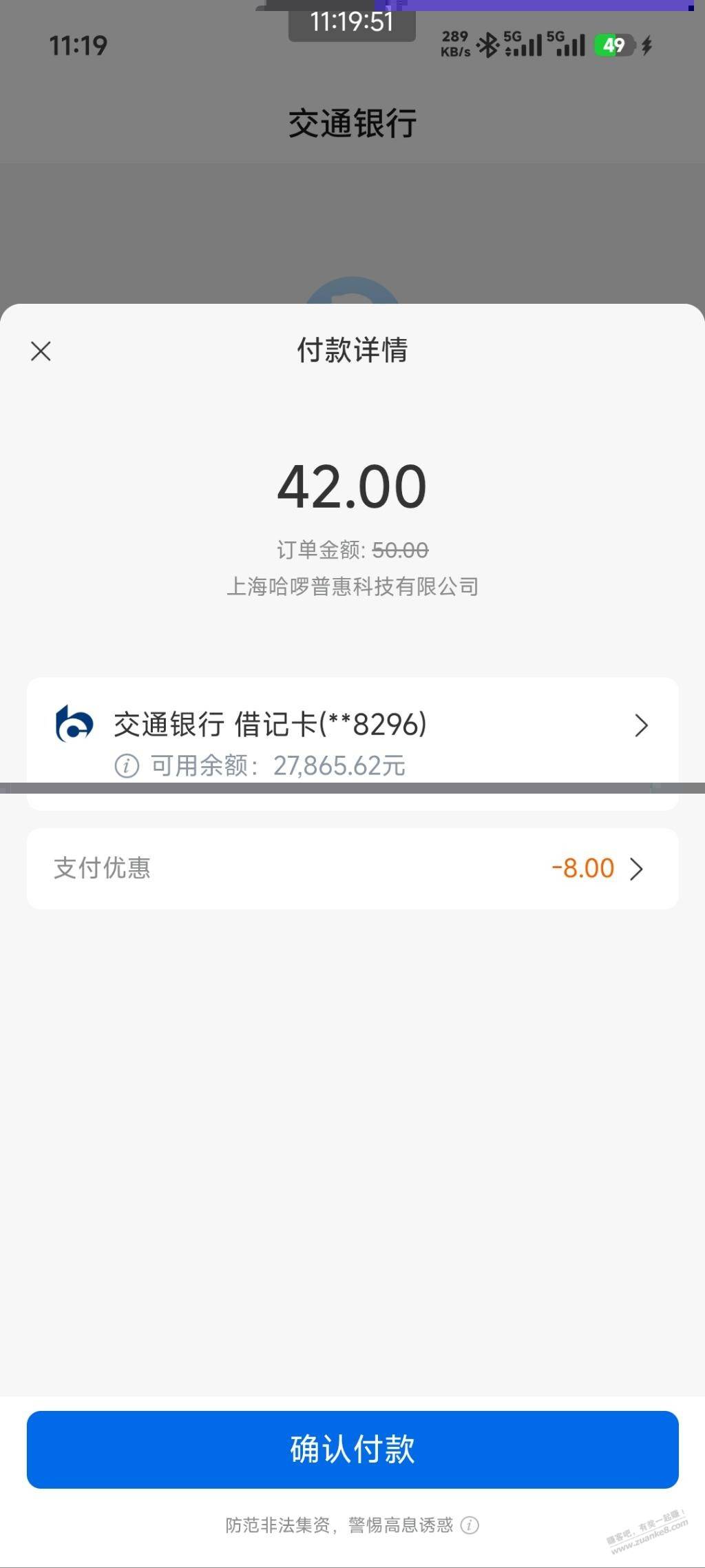This screenshot has width=705, height=1568.
Task: Open the 支付优惠 discount details
Action: (352, 869)
